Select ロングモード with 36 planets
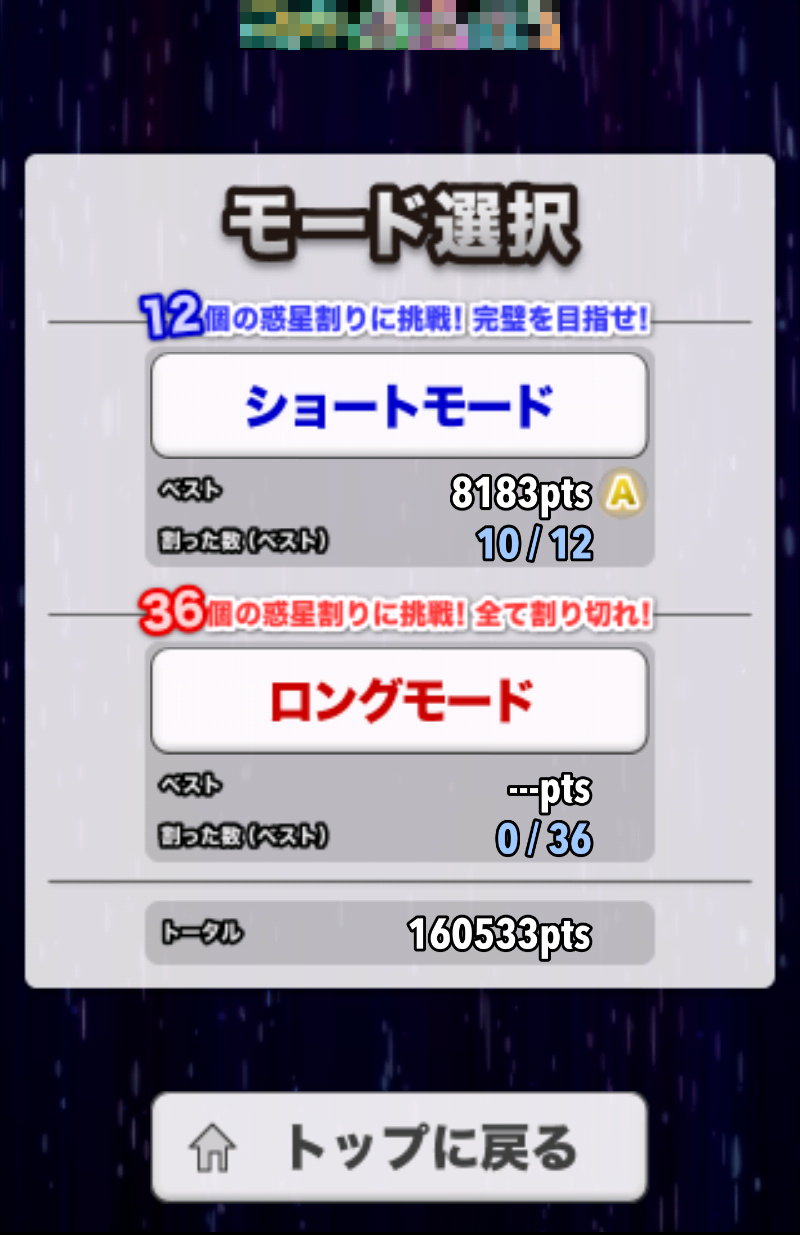This screenshot has height=1235, width=800. [x=399, y=701]
